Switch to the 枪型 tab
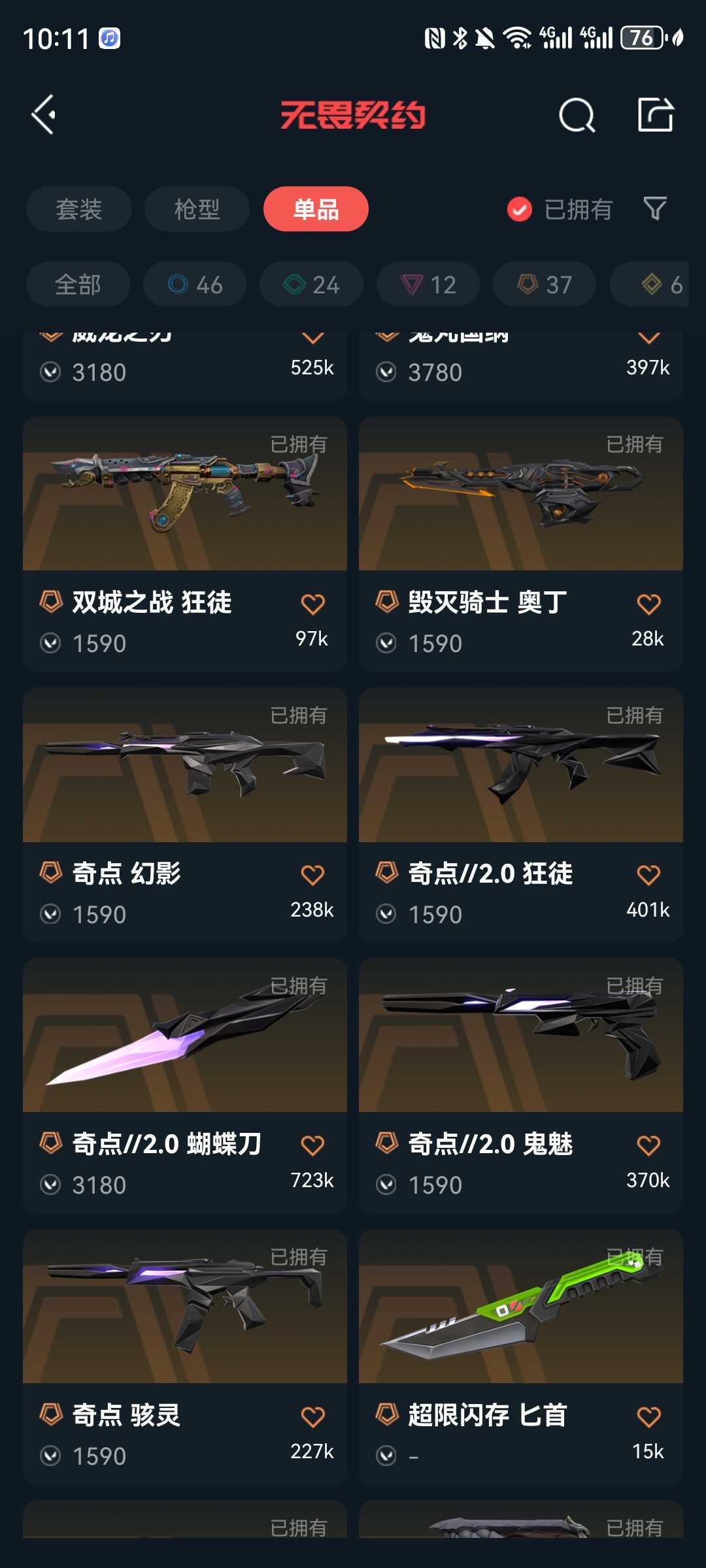This screenshot has width=706, height=1568. point(197,209)
